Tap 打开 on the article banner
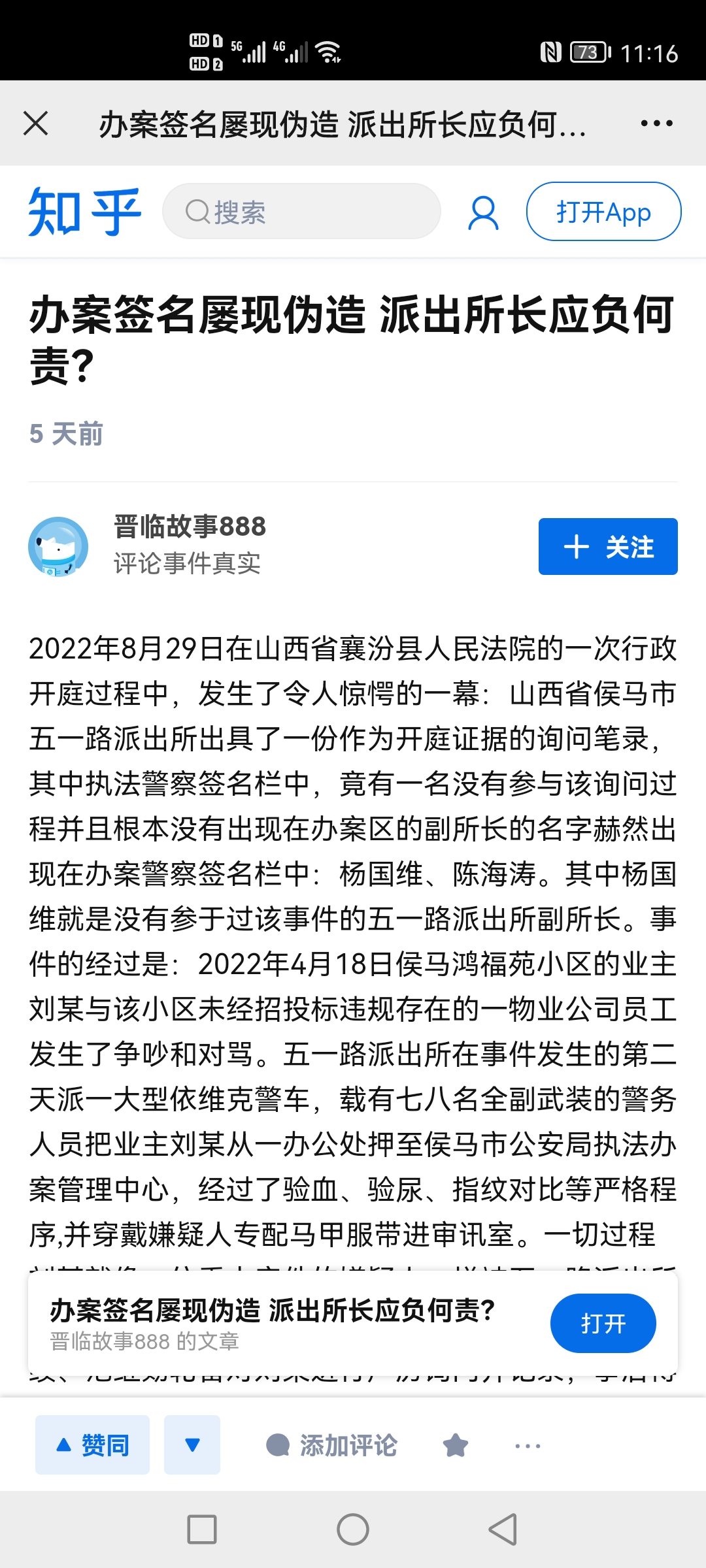Viewport: 706px width, 1568px height. [x=603, y=1323]
